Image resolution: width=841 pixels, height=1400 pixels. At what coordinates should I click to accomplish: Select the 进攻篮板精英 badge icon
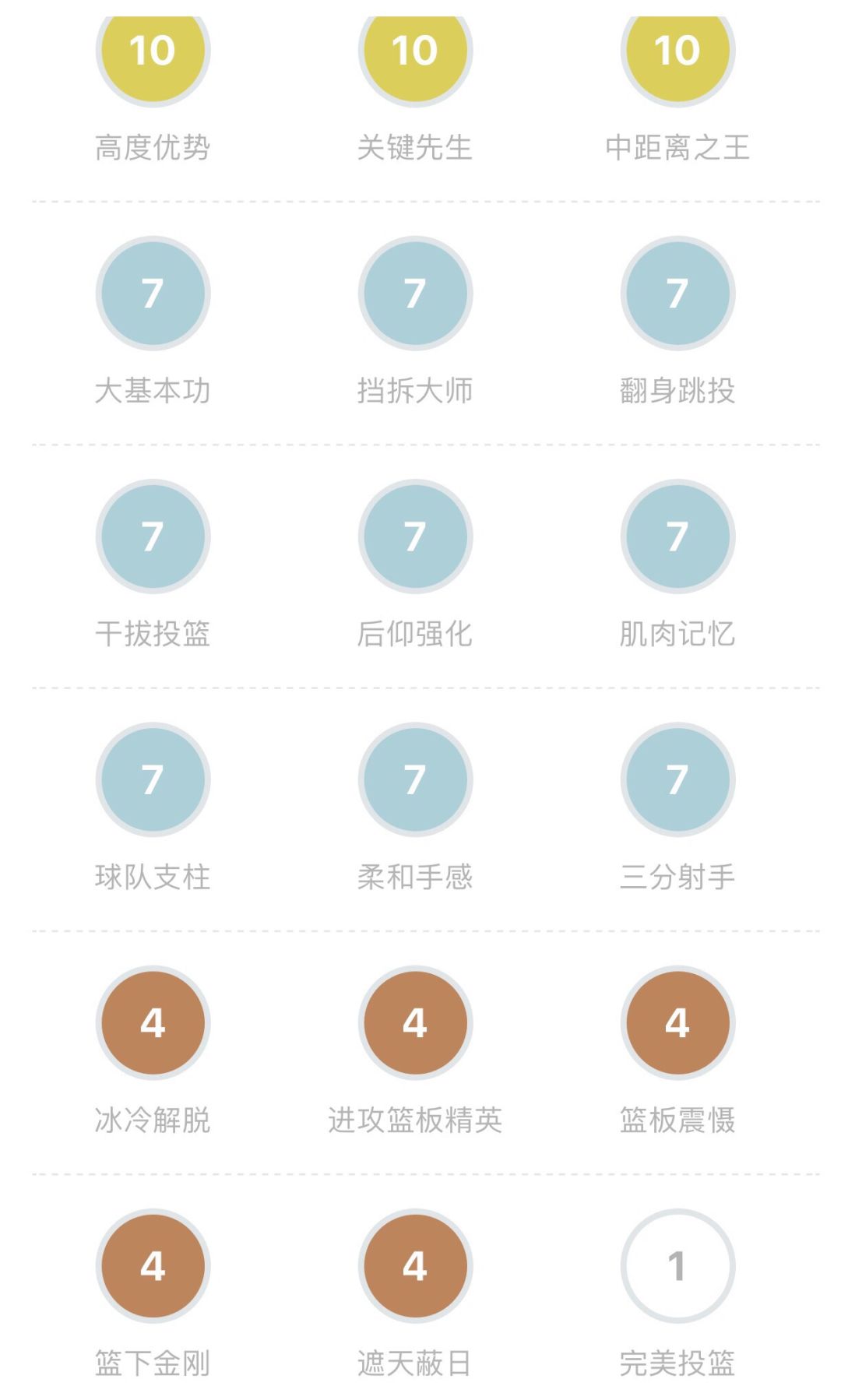417,1024
